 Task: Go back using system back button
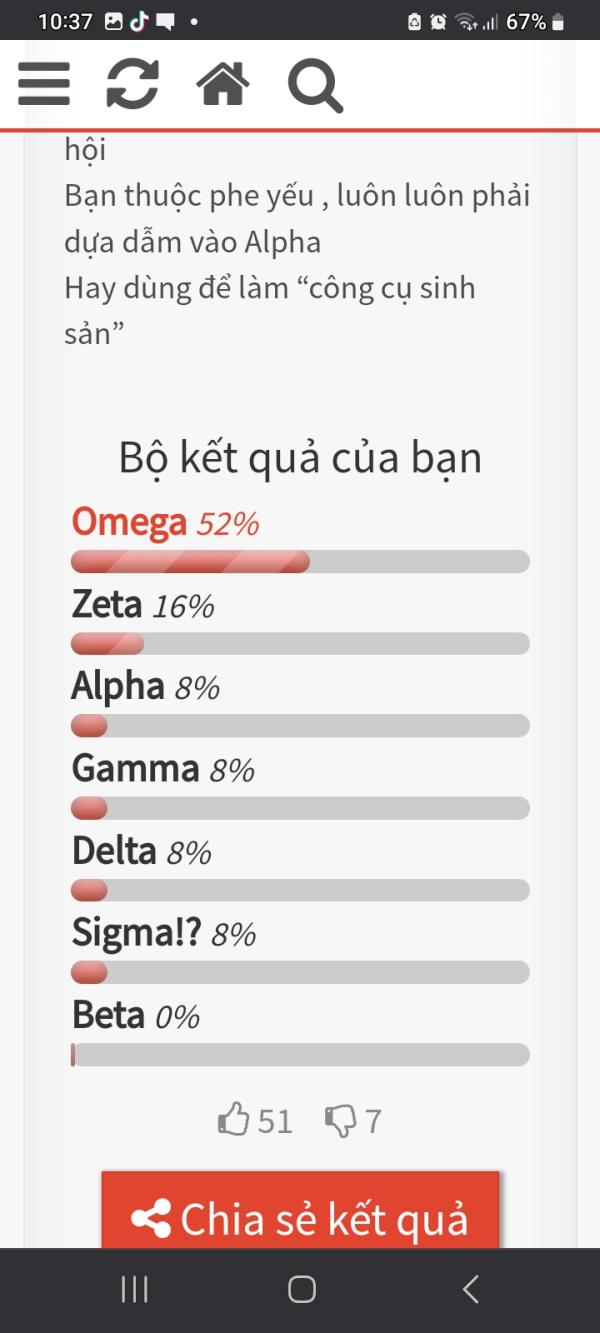pos(470,1290)
